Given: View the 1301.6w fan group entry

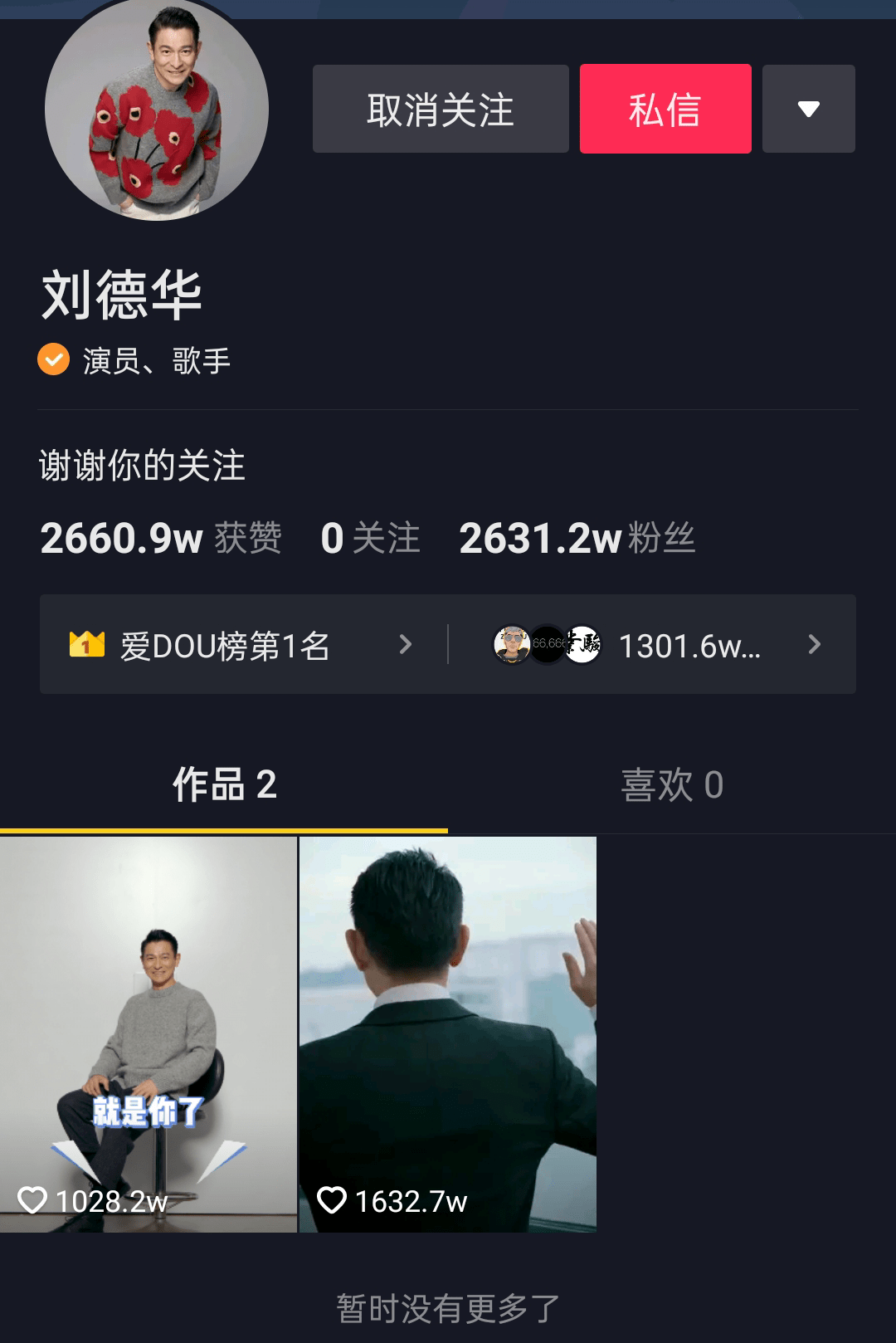Looking at the screenshot, I should pos(655,645).
